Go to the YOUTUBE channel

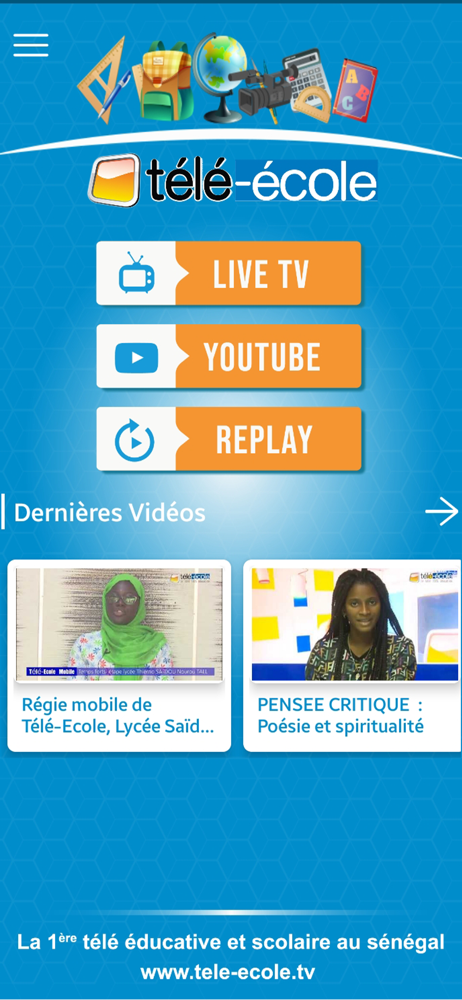coord(228,356)
